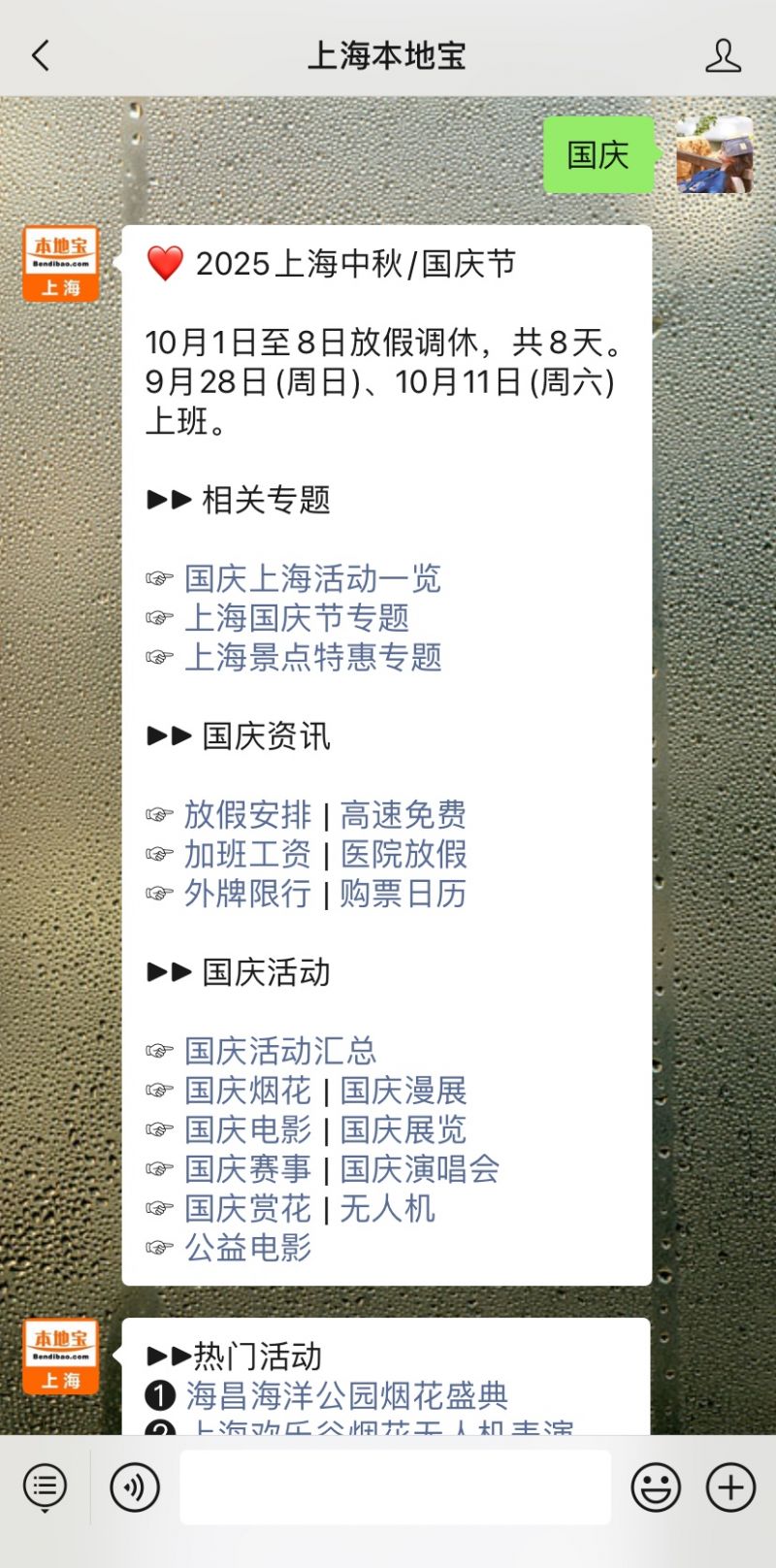Open 高速免费 info link
This screenshot has height=1568, width=776.
click(x=403, y=815)
